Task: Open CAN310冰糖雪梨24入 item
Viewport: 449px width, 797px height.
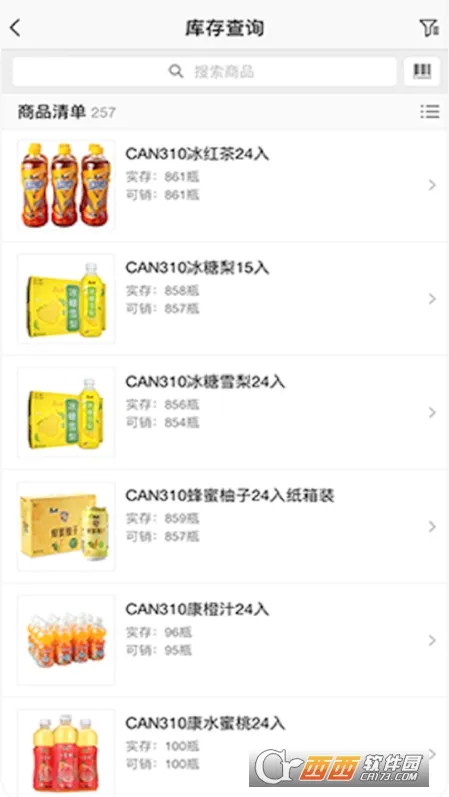Action: [x=224, y=413]
